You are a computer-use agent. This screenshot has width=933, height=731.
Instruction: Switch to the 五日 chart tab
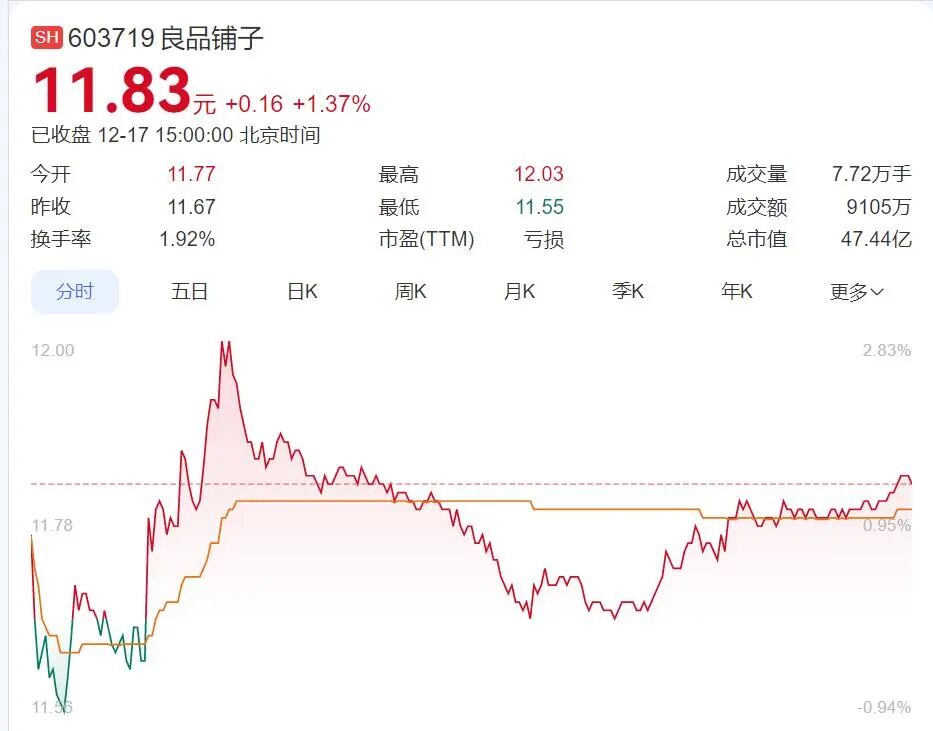189,292
